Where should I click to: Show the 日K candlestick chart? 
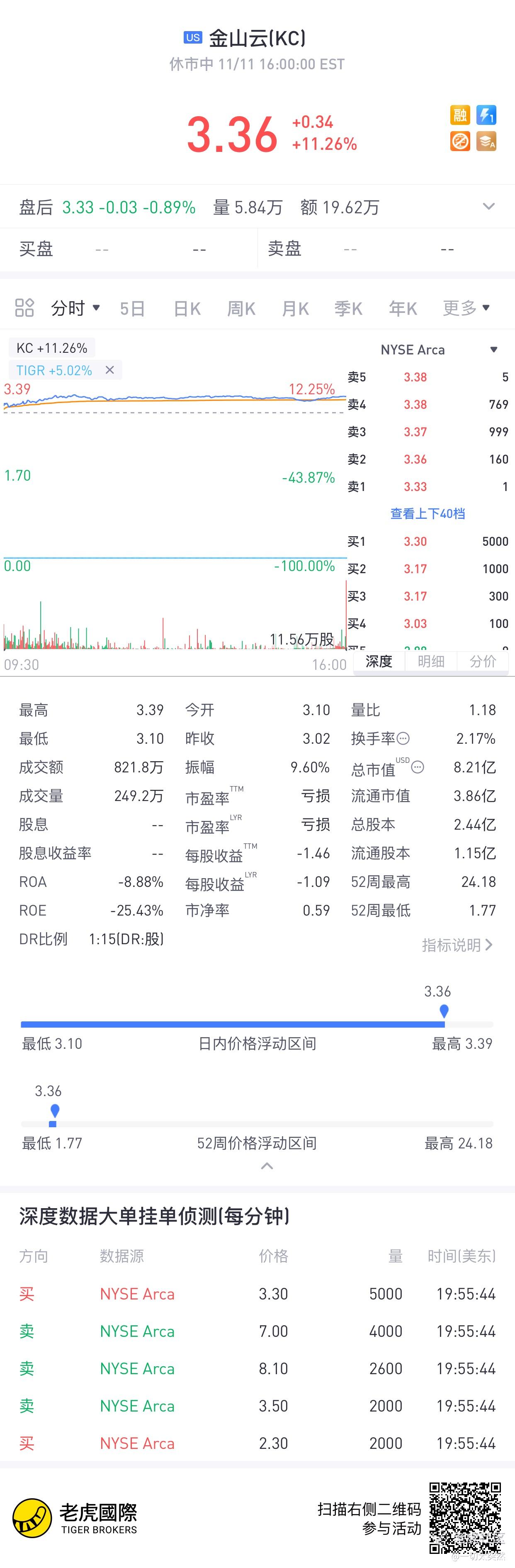pyautogui.click(x=187, y=309)
